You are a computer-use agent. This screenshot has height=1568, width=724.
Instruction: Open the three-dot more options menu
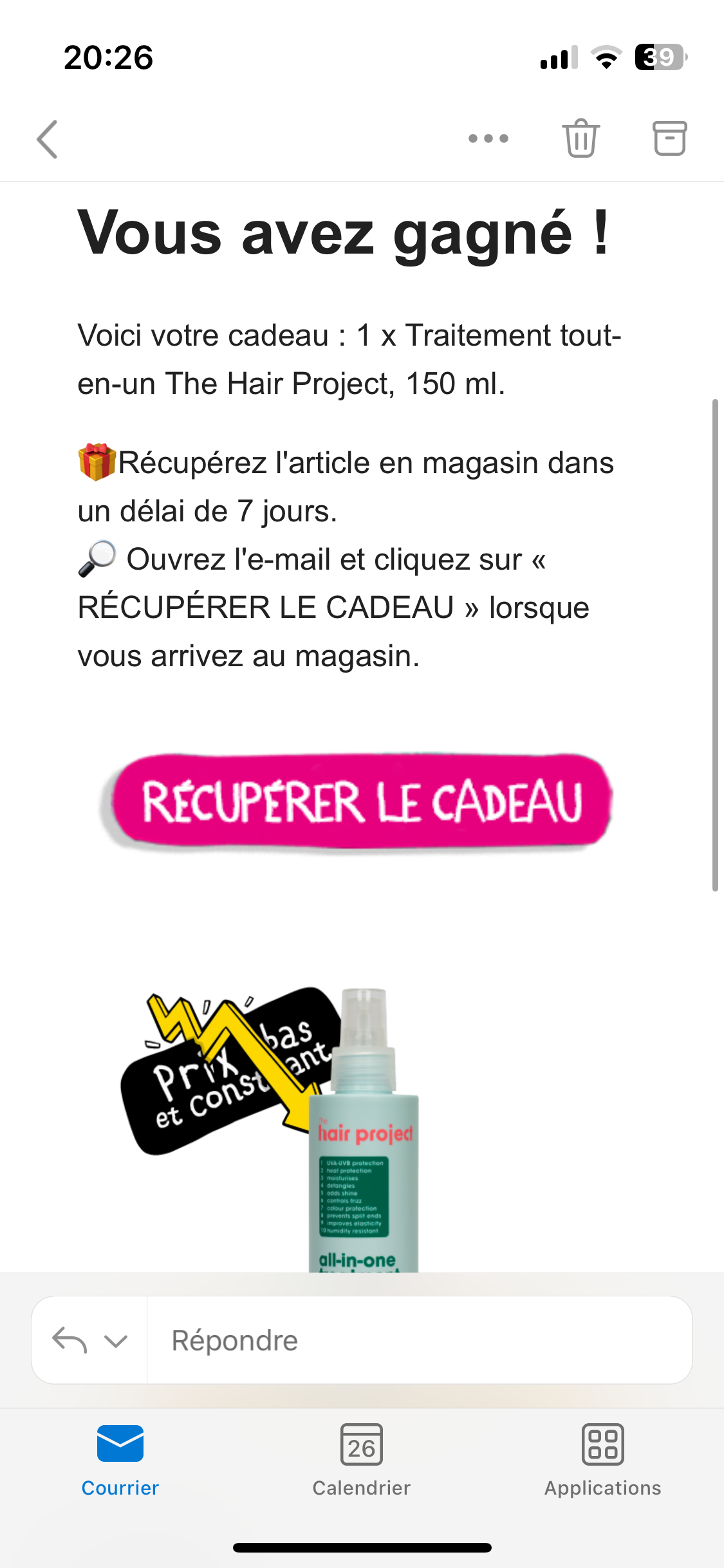[x=488, y=138]
